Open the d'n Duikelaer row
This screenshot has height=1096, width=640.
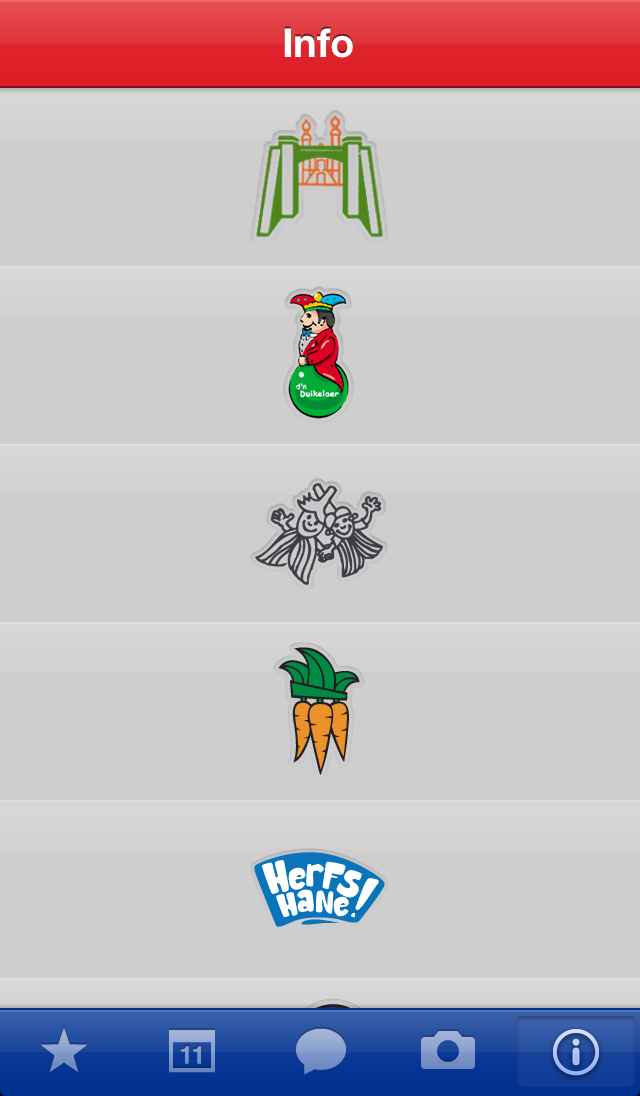point(320,355)
